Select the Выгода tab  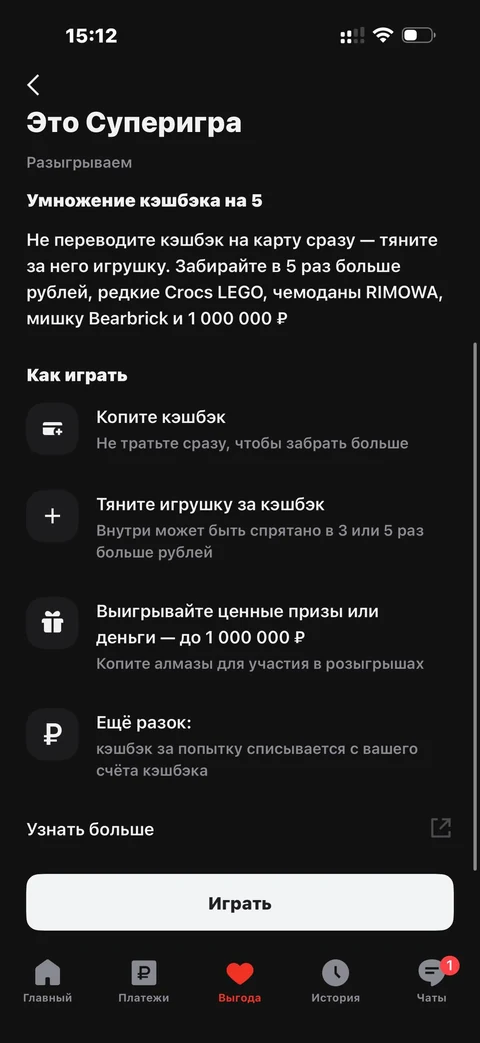pyautogui.click(x=240, y=982)
